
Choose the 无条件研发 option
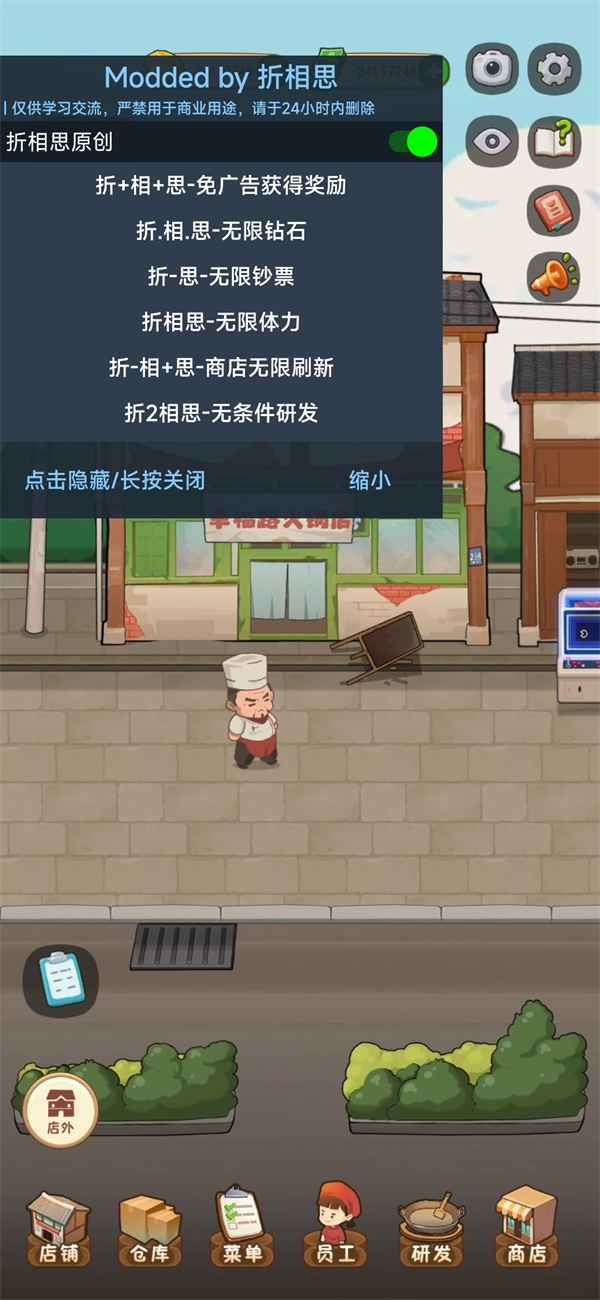click(221, 412)
